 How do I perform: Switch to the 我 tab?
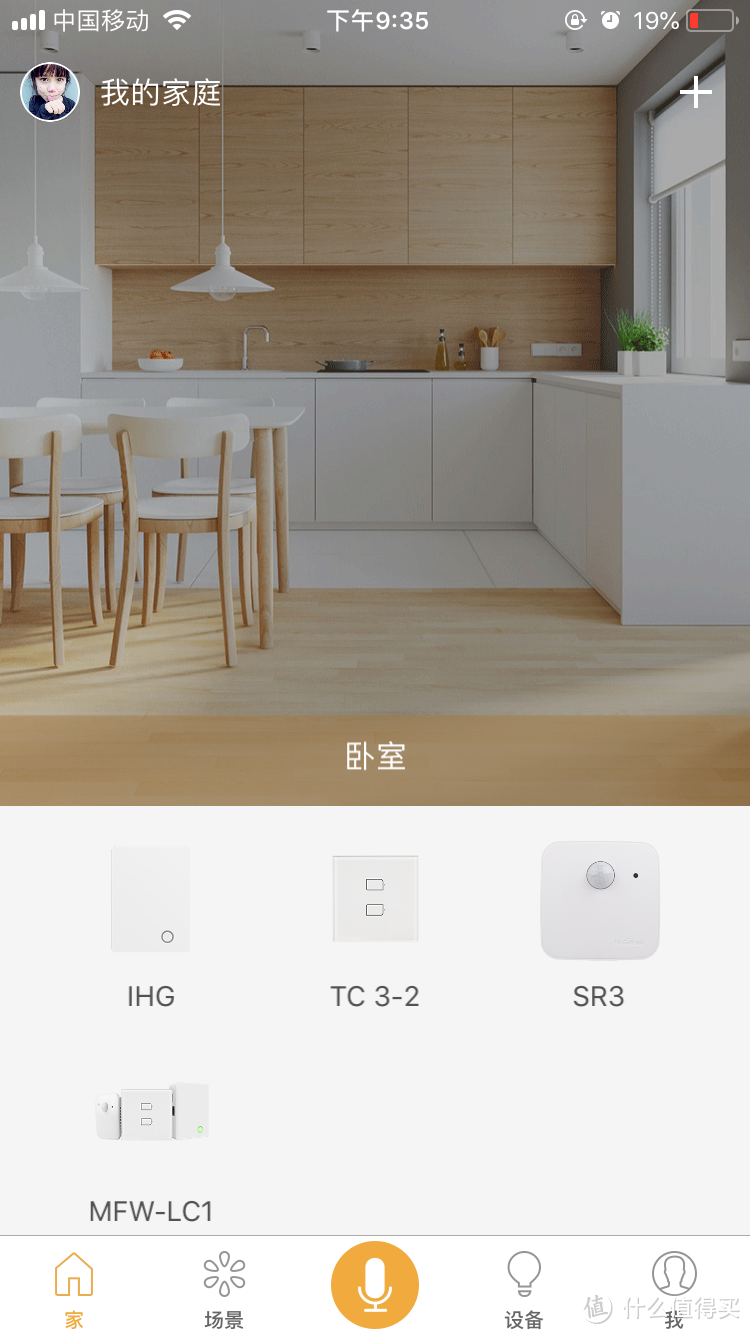point(674,1290)
